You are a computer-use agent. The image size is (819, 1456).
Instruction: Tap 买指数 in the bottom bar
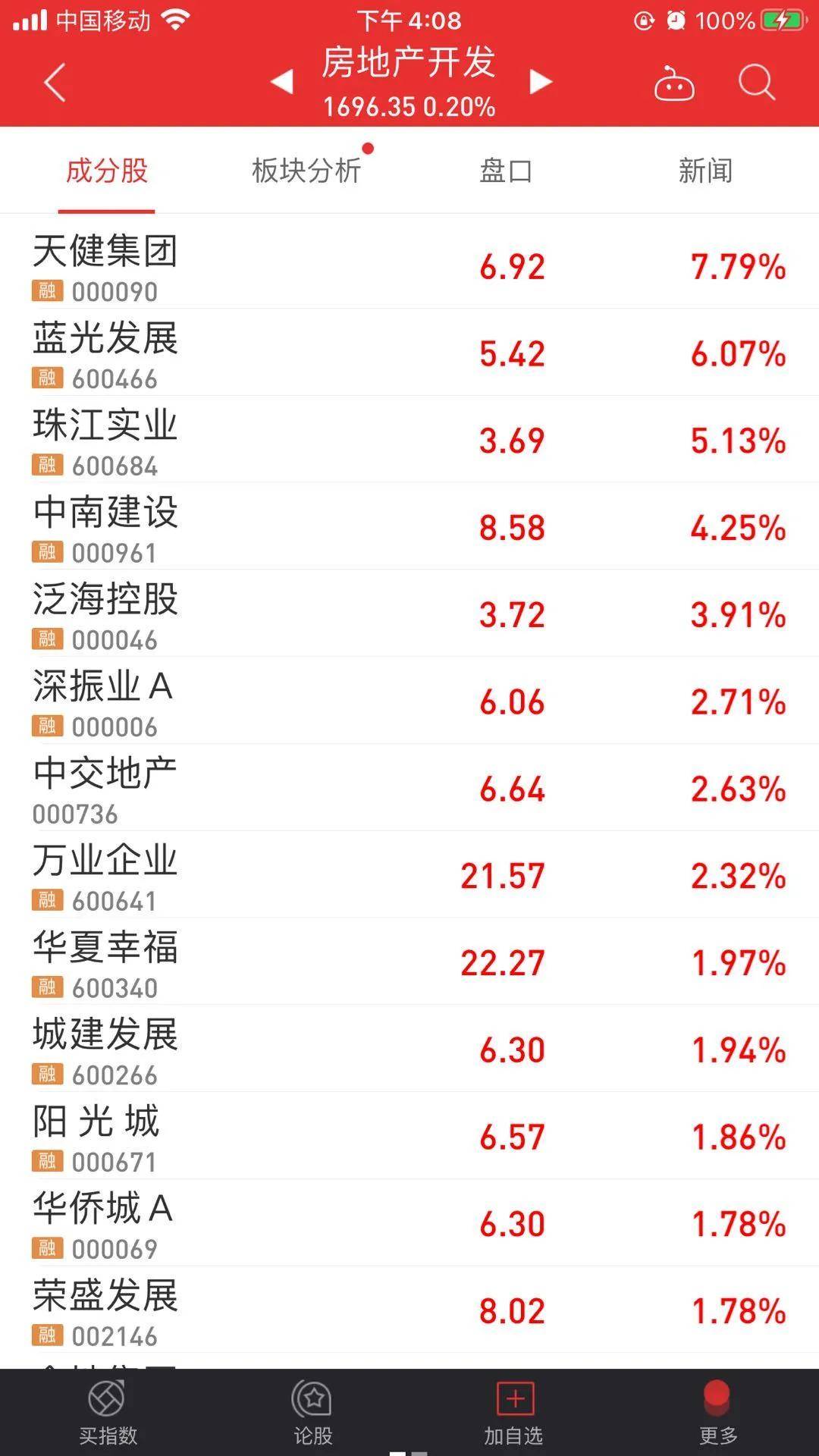coord(108,1412)
